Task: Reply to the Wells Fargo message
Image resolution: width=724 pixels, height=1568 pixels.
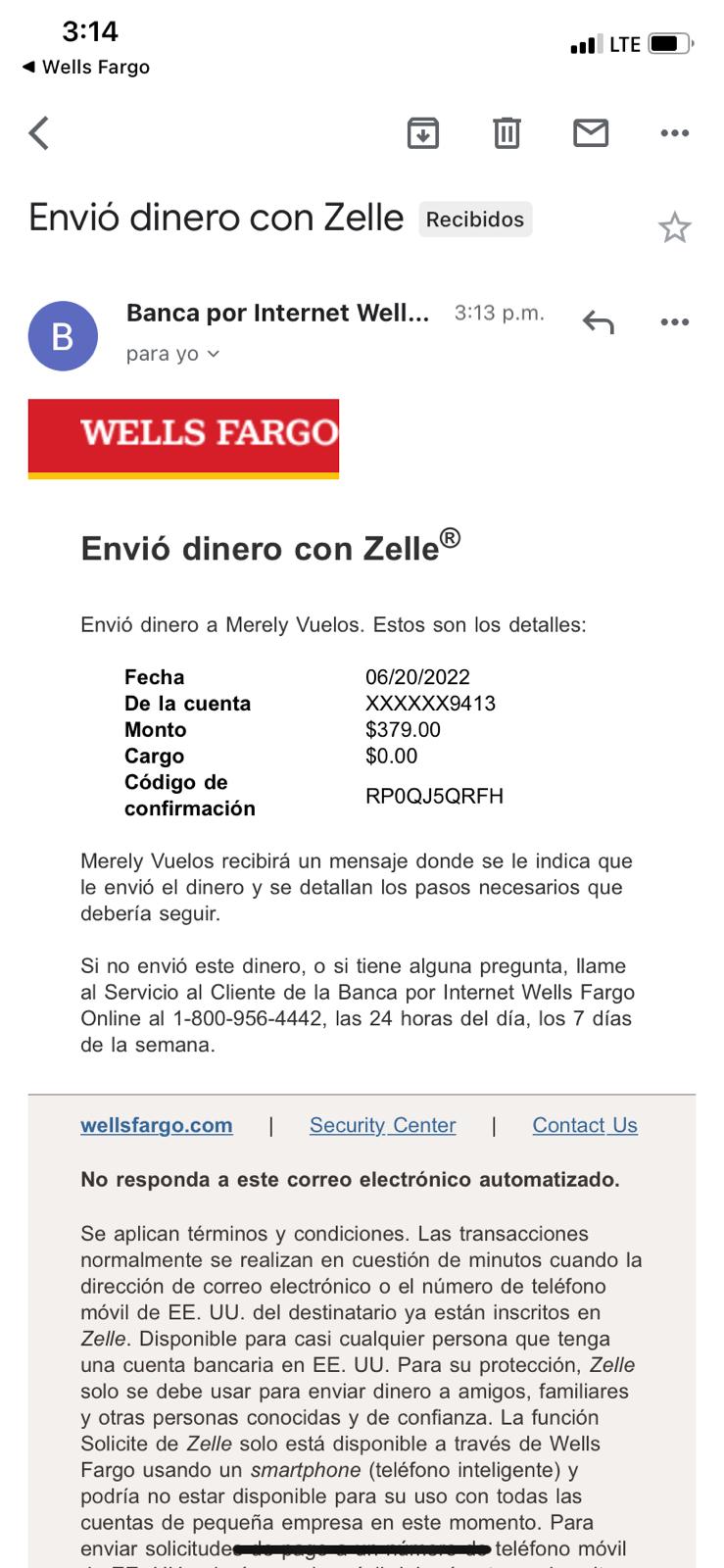Action: coord(598,321)
